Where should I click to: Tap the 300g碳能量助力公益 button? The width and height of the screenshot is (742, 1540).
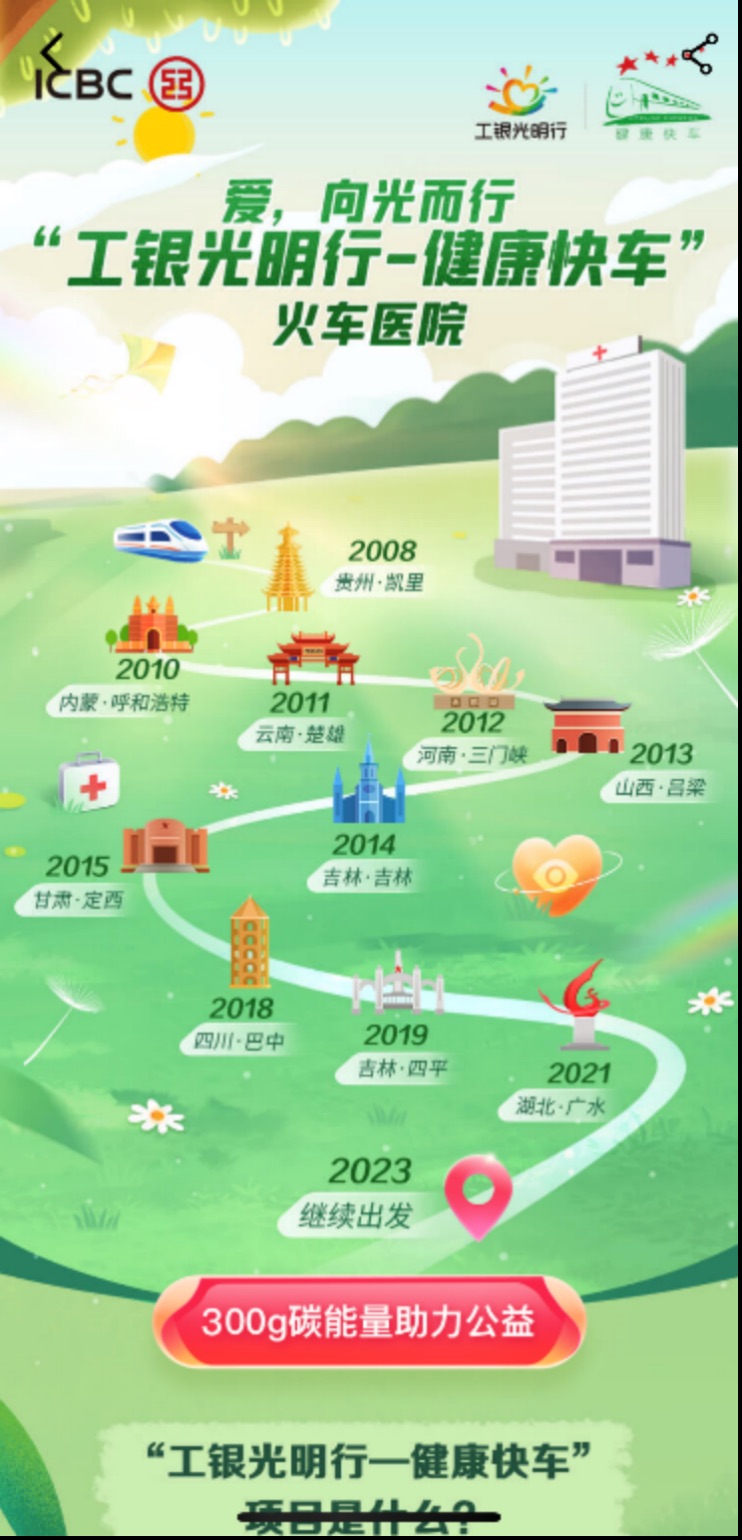coord(369,1321)
